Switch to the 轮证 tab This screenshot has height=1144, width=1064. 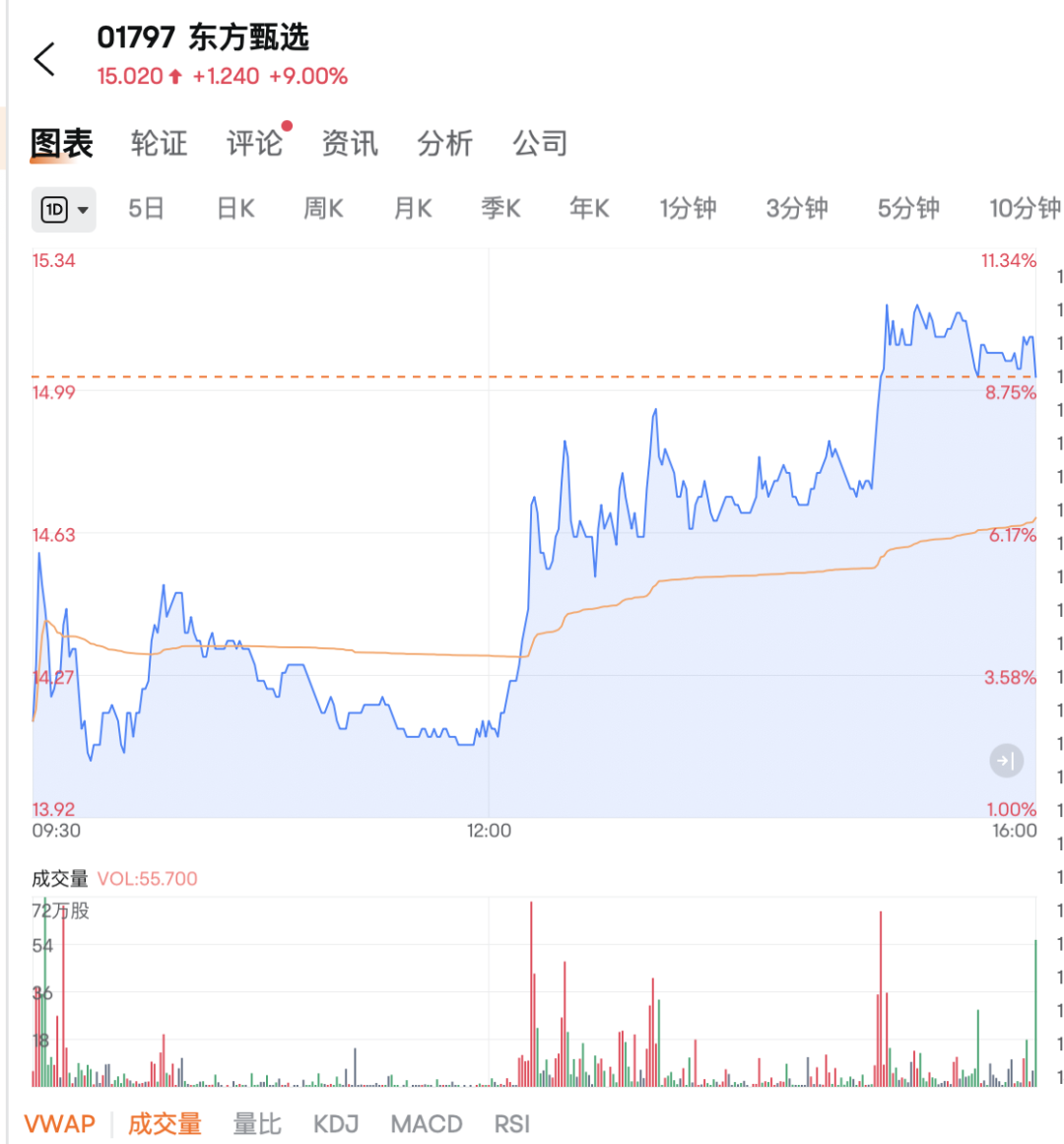pos(159,144)
